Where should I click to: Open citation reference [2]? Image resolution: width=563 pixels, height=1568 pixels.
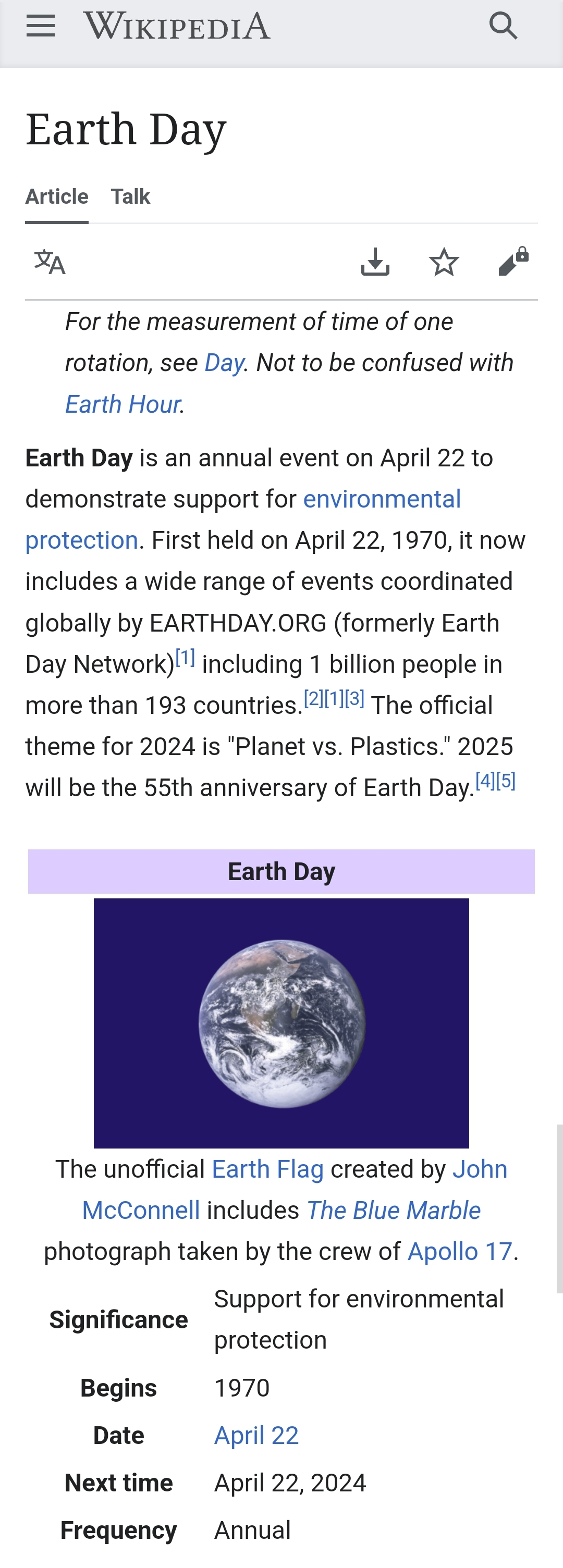313,698
